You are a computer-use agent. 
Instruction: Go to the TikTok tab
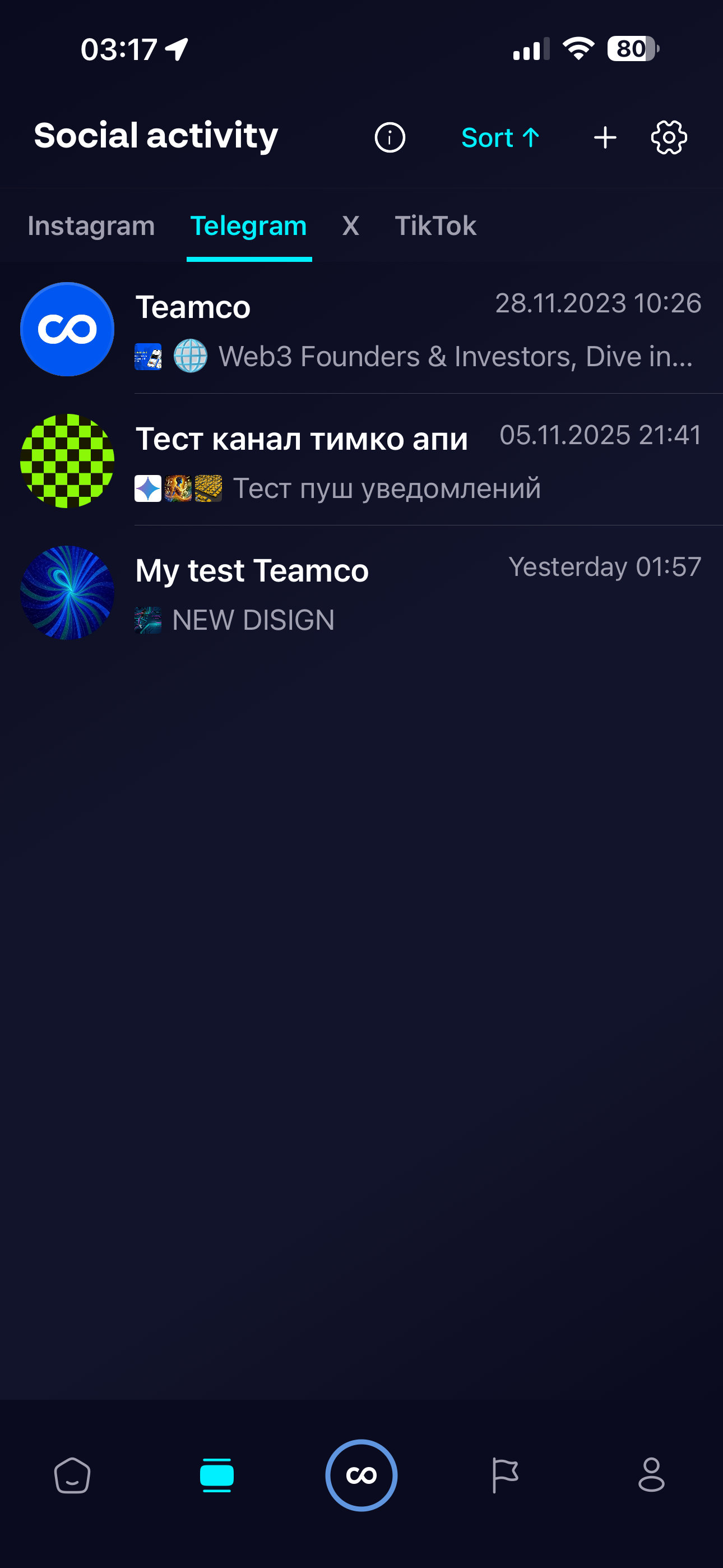coord(435,226)
